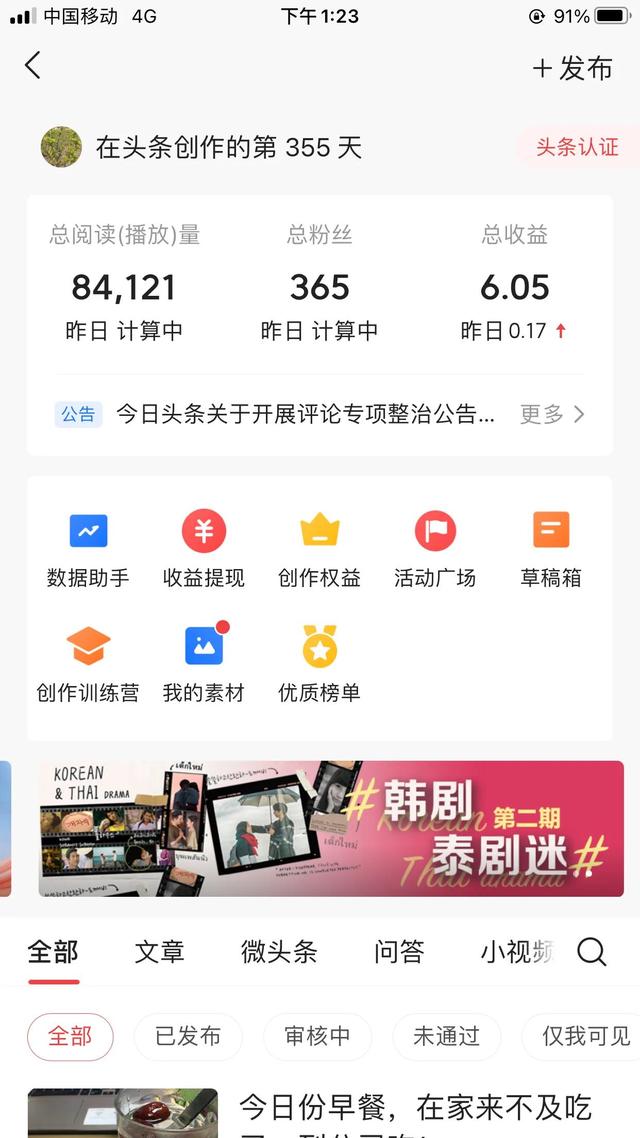Tap the 发布 publish button
The image size is (640, 1138).
[572, 68]
